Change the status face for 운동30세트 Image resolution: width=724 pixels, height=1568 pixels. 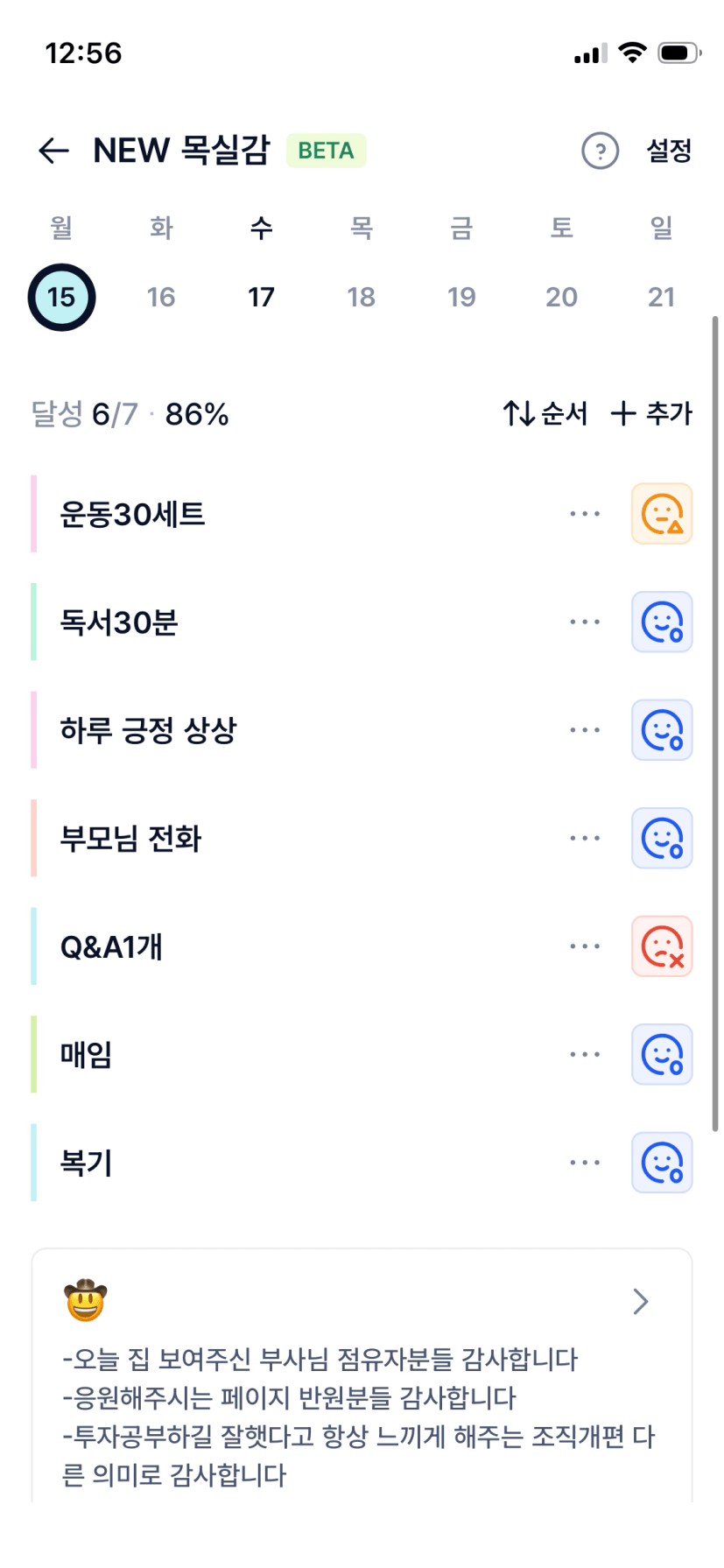pos(662,514)
